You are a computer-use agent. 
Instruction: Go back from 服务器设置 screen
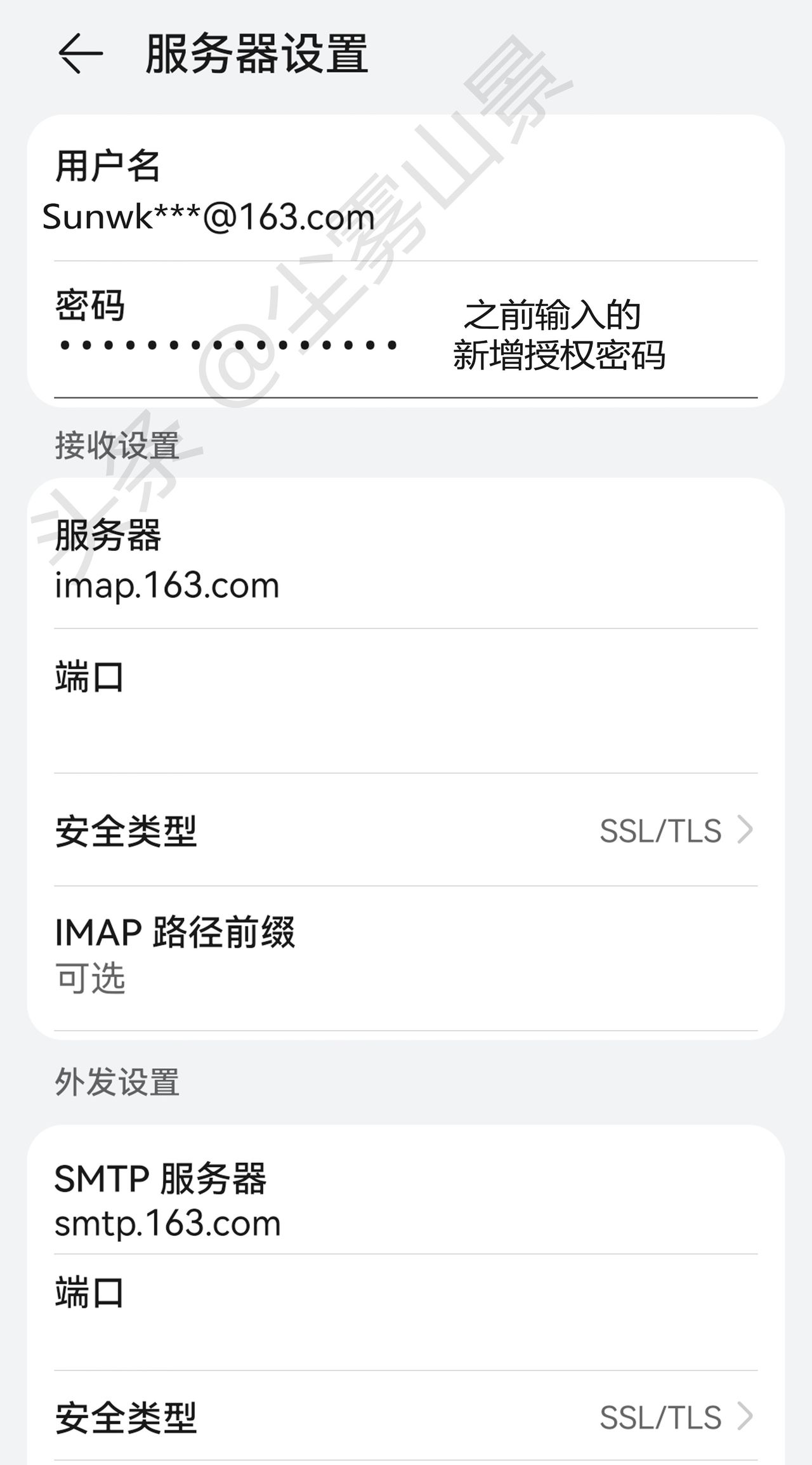click(80, 54)
